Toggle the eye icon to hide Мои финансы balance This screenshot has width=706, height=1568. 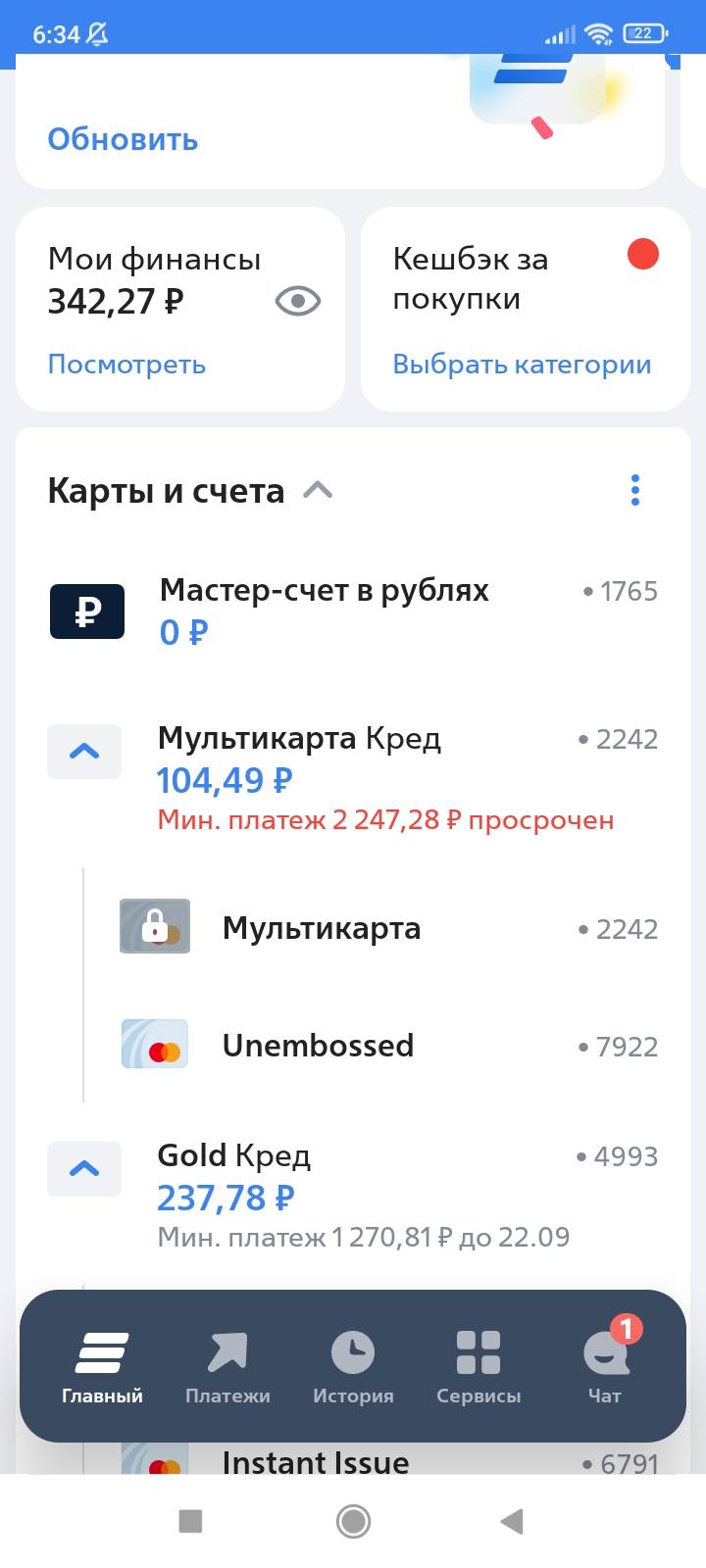pos(297,301)
